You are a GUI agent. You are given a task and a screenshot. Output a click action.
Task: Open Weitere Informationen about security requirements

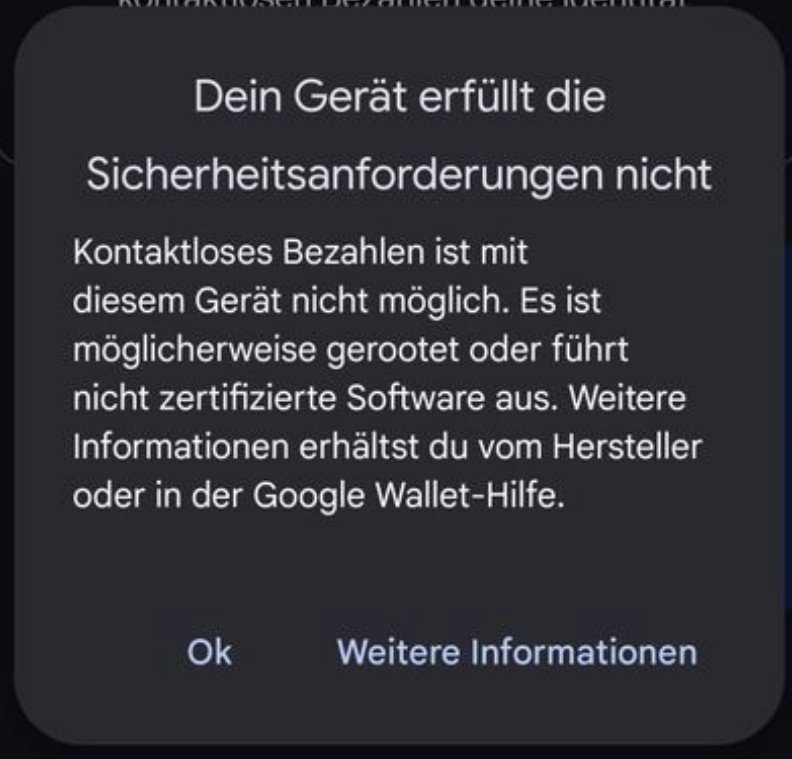pyautogui.click(x=516, y=652)
